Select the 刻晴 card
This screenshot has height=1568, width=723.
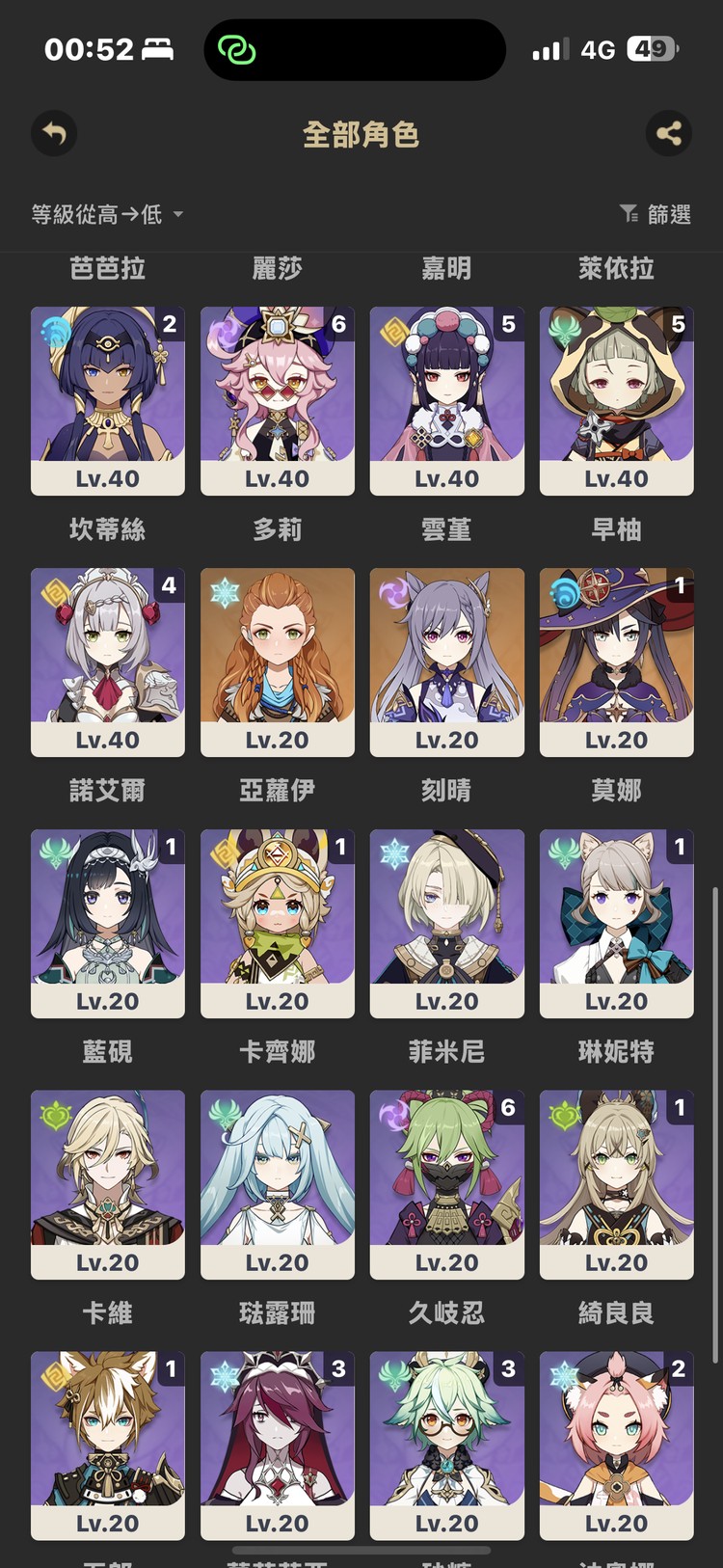coord(447,662)
